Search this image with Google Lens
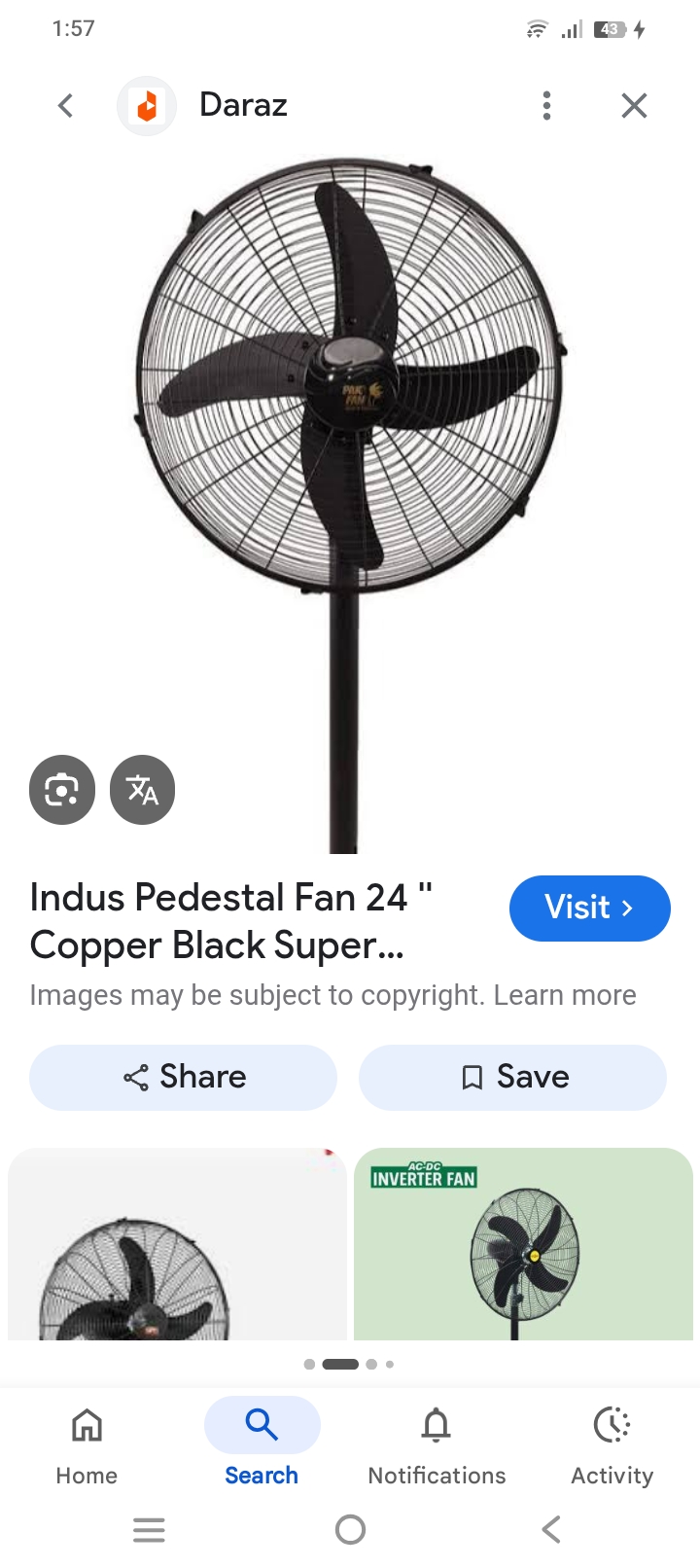 tap(62, 790)
